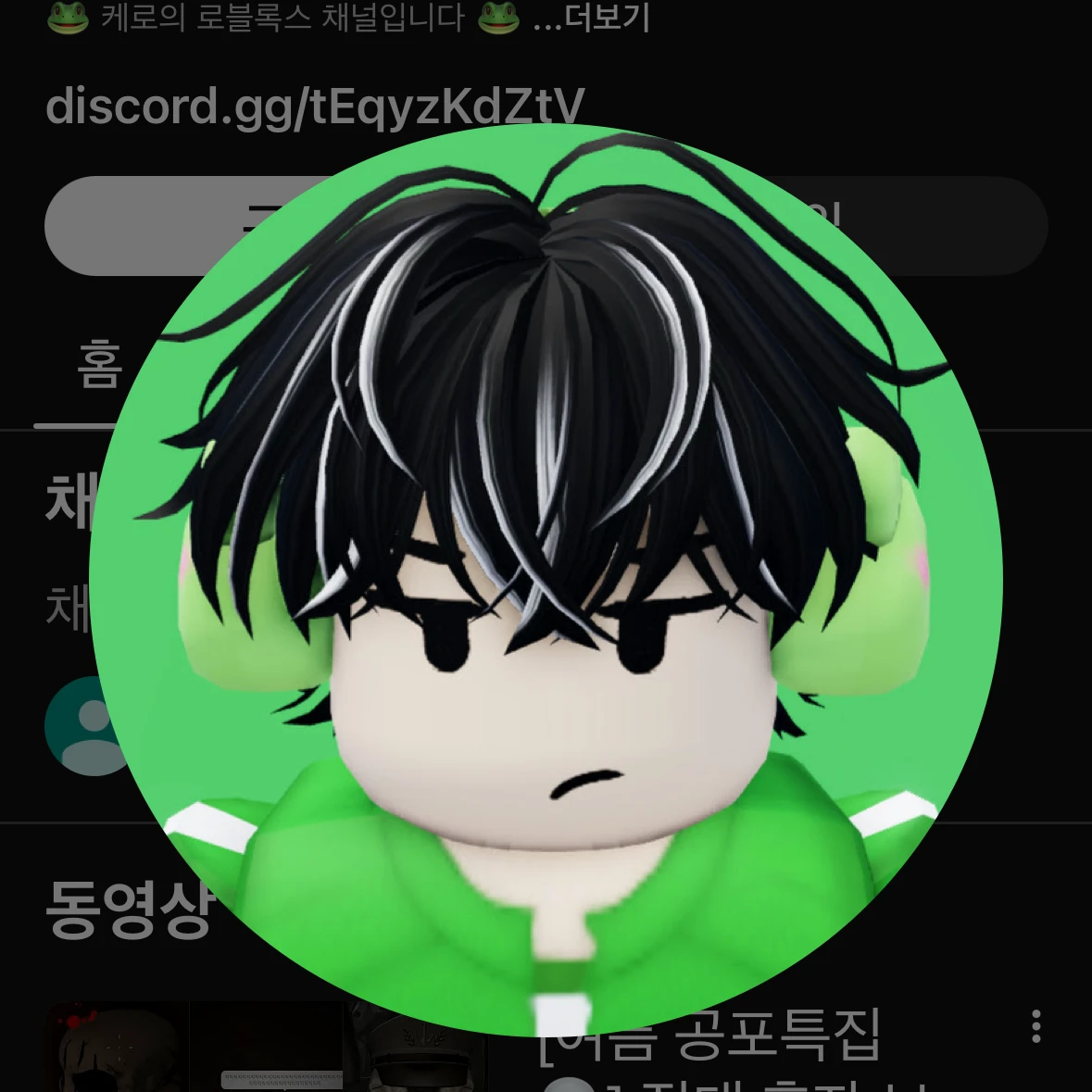Open overflow menu for the 공포특집 video
This screenshot has width=1092, height=1092.
tap(1036, 1026)
